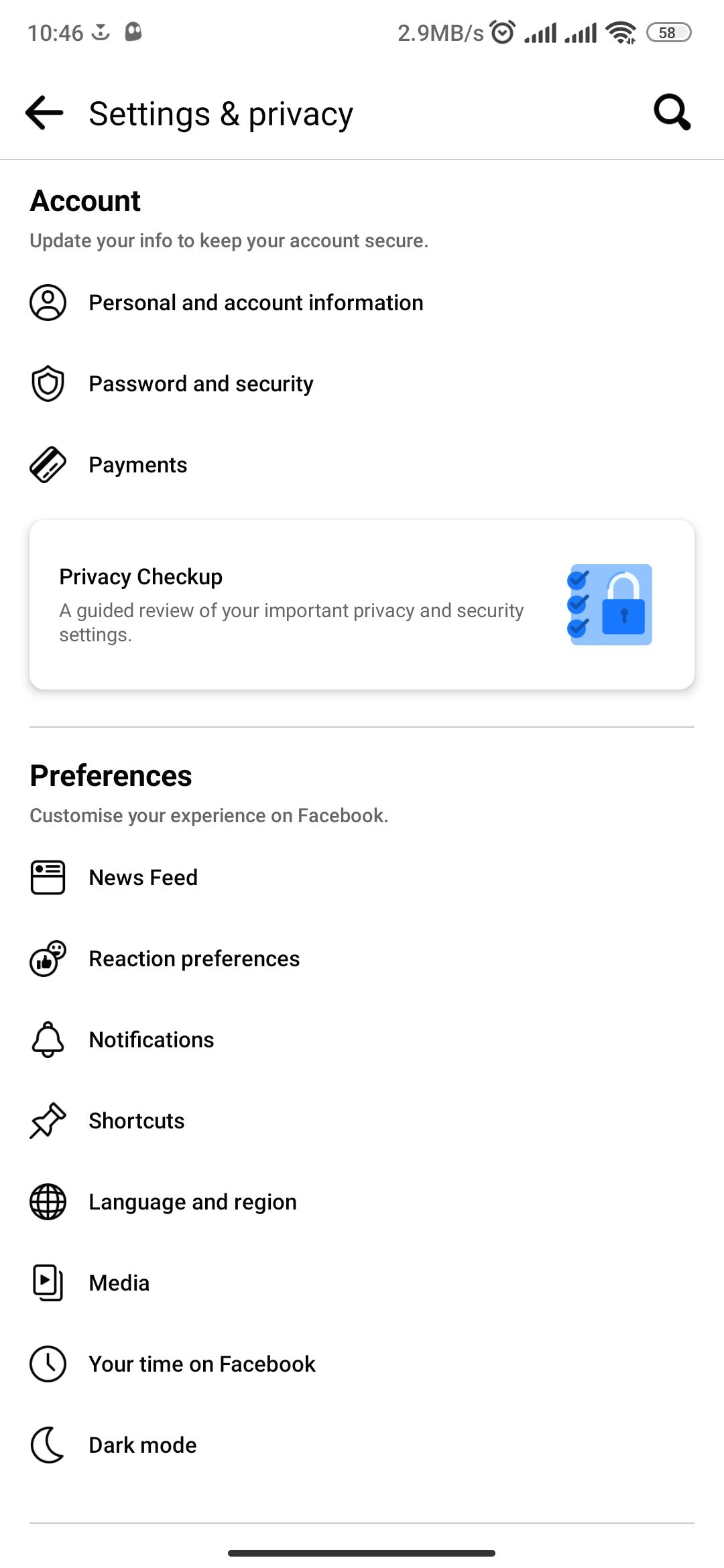Open Notifications preferences
This screenshot has height=1568, width=724.
(151, 1039)
